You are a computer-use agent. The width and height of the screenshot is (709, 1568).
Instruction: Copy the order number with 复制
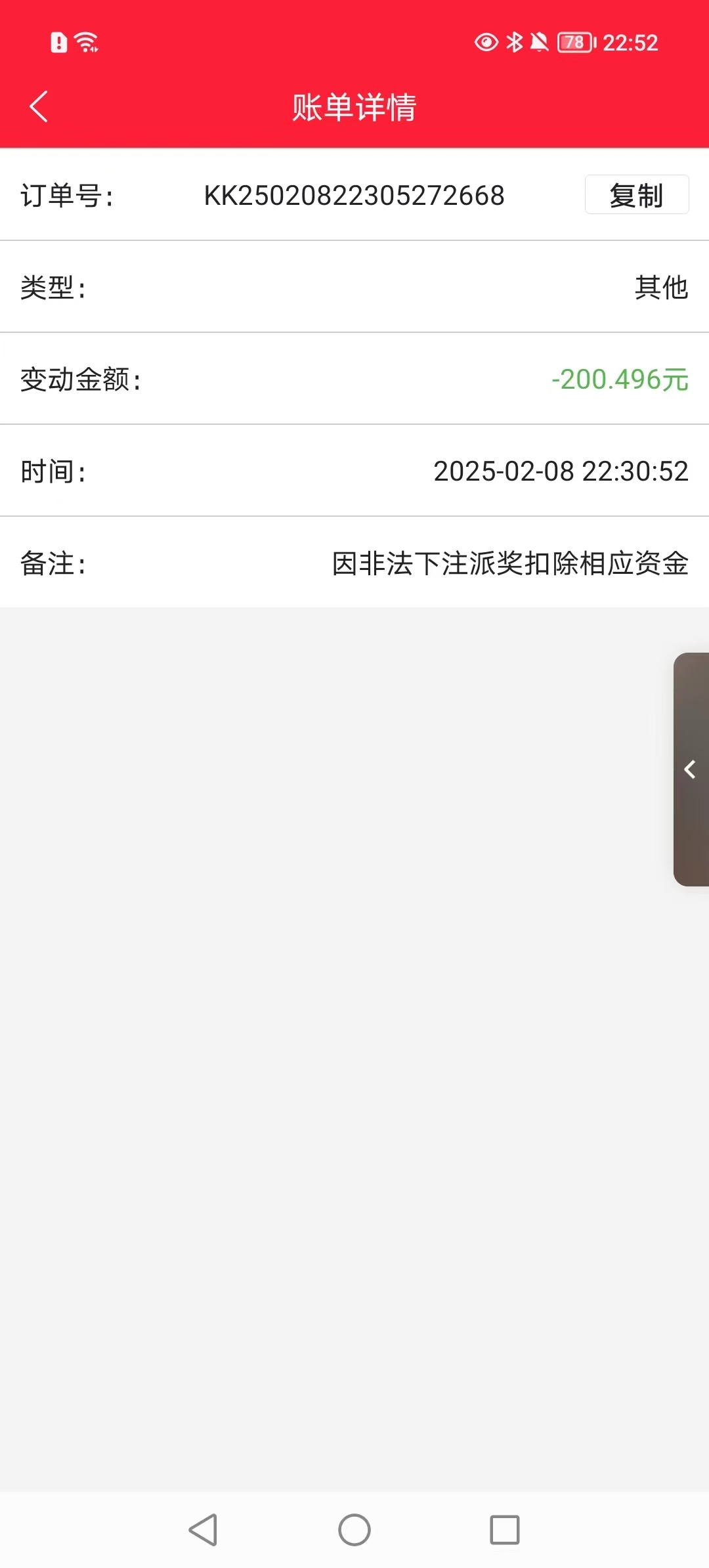click(x=636, y=195)
